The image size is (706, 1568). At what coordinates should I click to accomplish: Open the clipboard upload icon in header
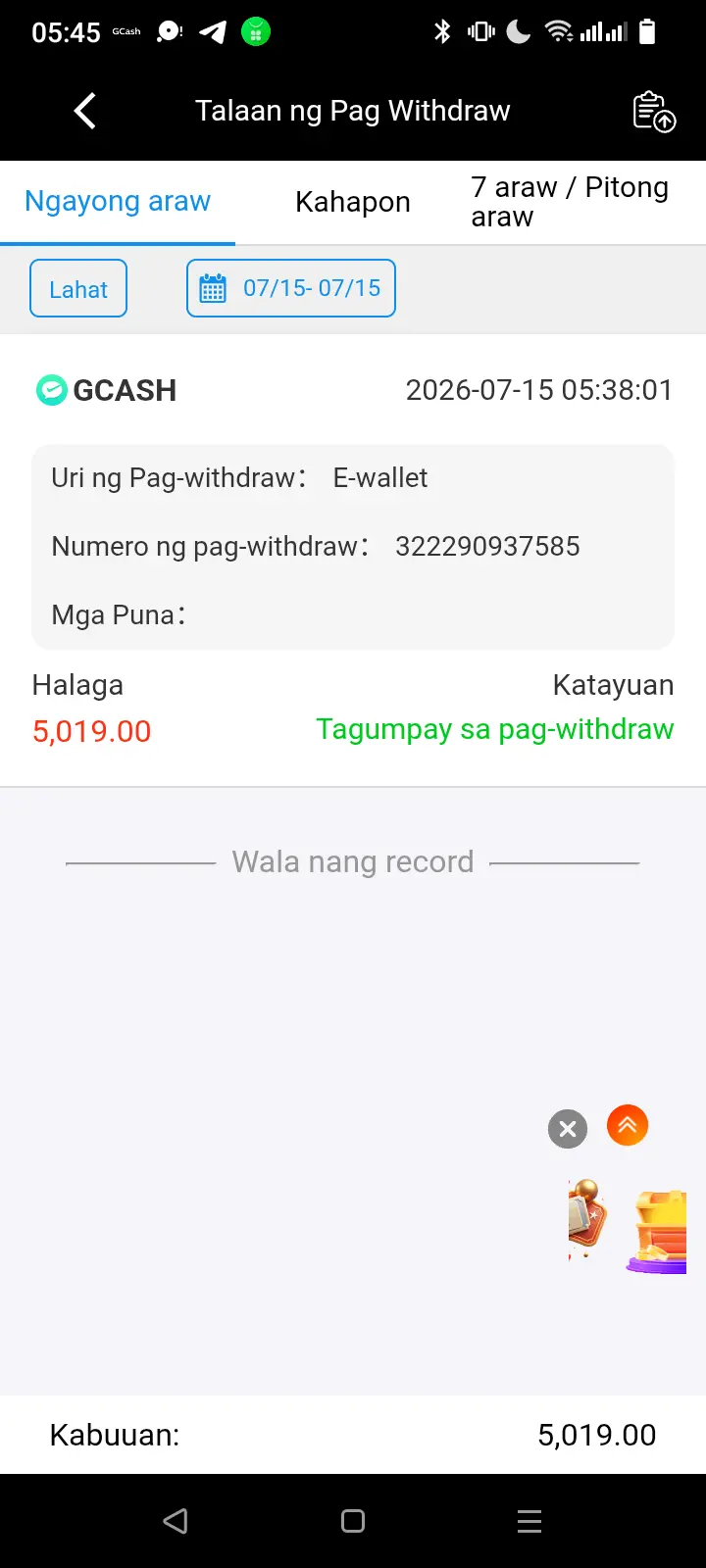click(654, 111)
